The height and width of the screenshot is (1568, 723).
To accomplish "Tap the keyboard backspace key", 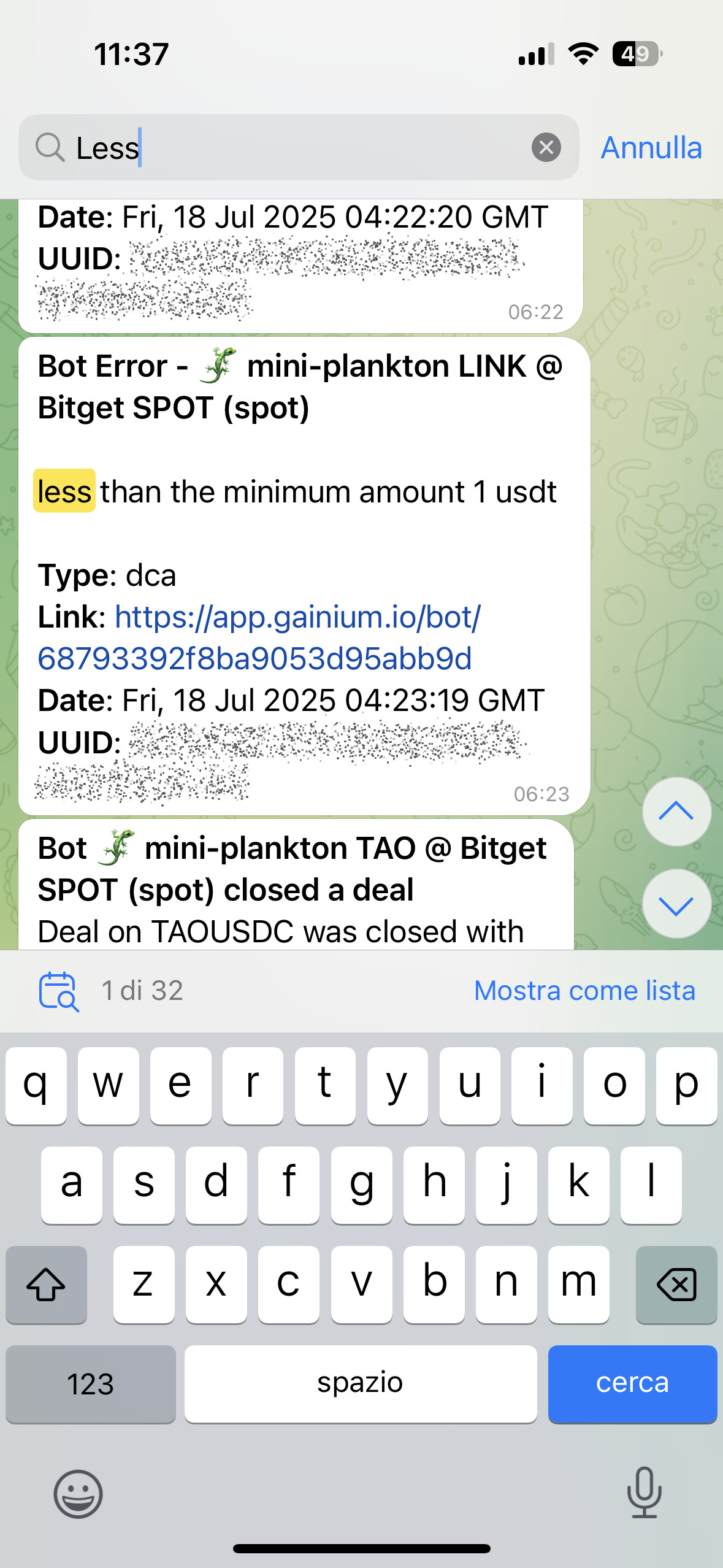I will coord(676,1284).
